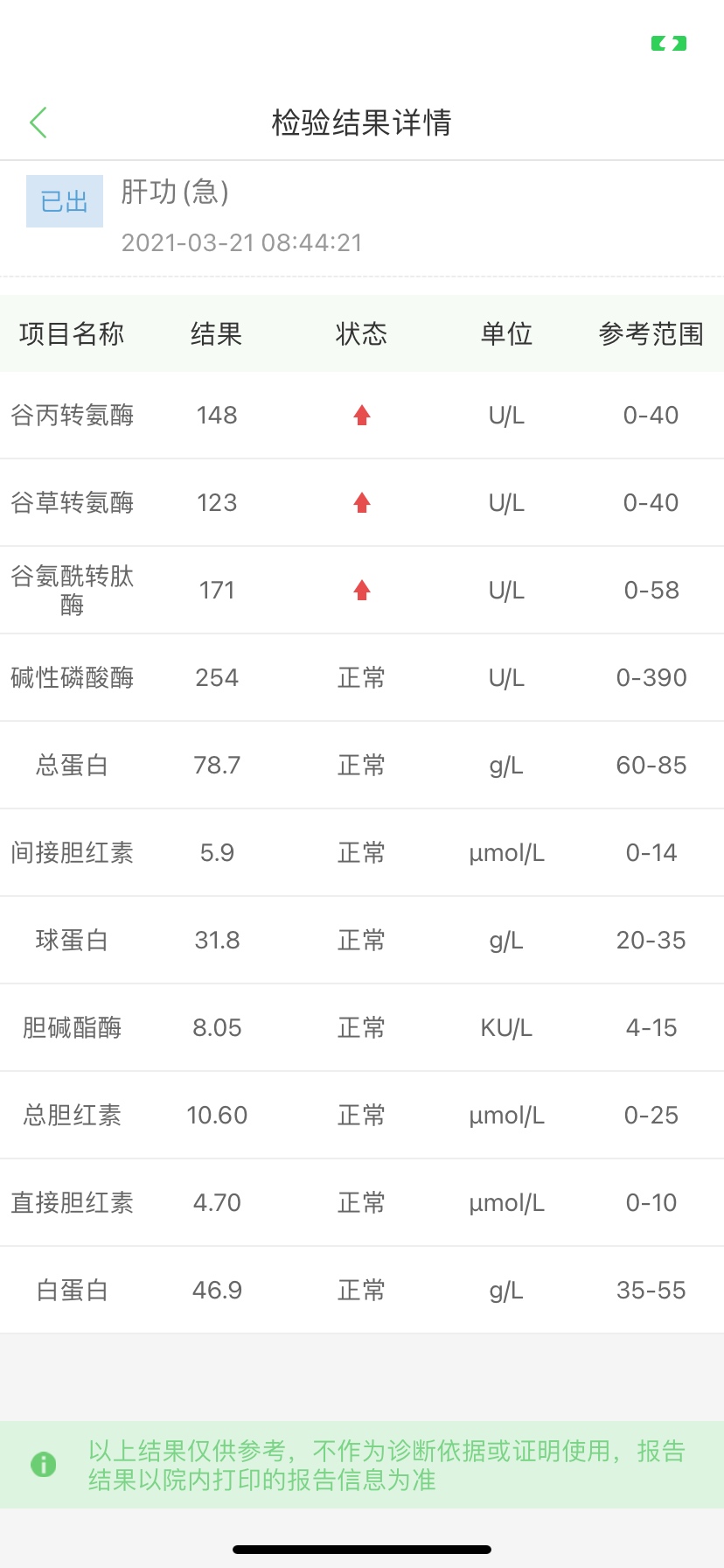Go back from the lab results detail page
This screenshot has width=724, height=1568.
38,122
